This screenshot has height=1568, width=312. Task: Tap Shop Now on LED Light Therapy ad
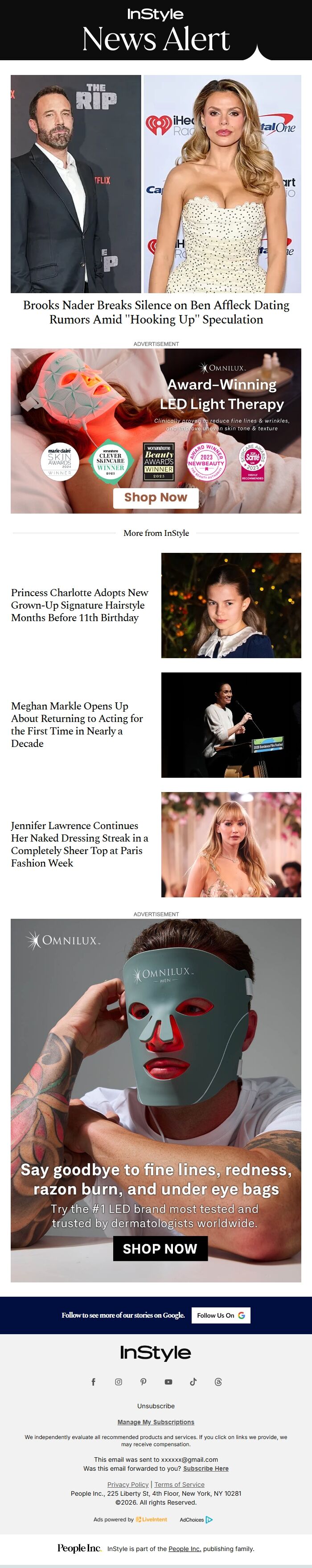[156, 497]
